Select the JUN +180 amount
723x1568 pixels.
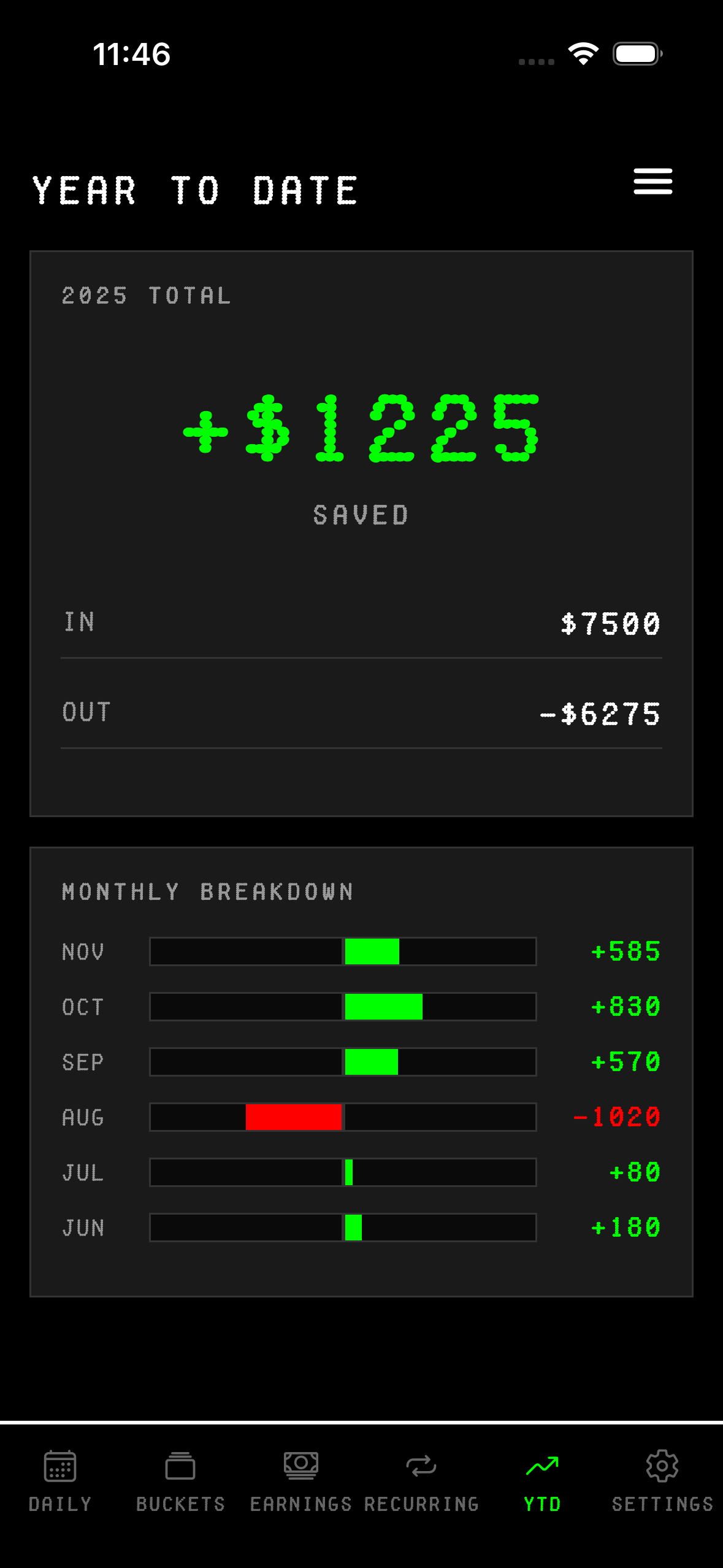625,1228
